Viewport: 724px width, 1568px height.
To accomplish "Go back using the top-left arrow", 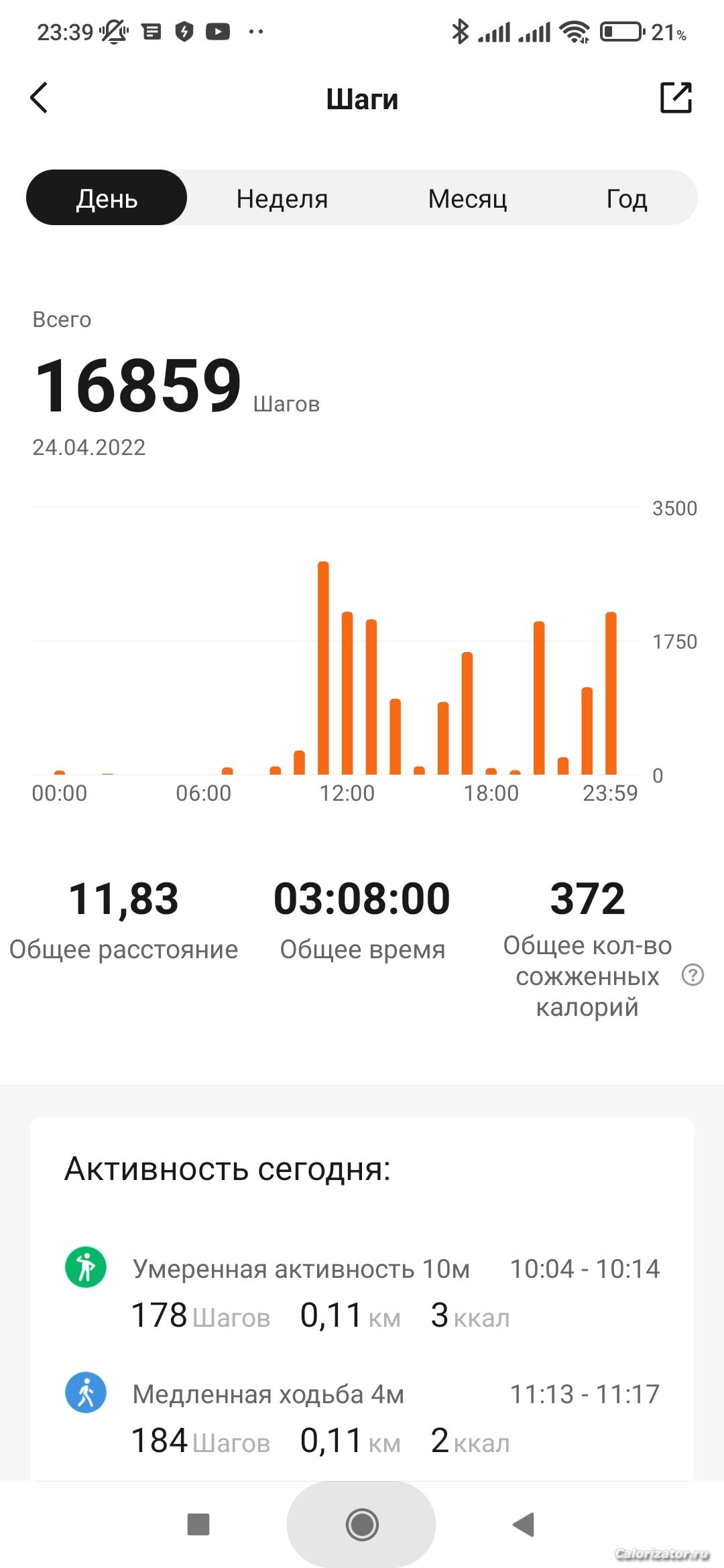I will [x=40, y=98].
